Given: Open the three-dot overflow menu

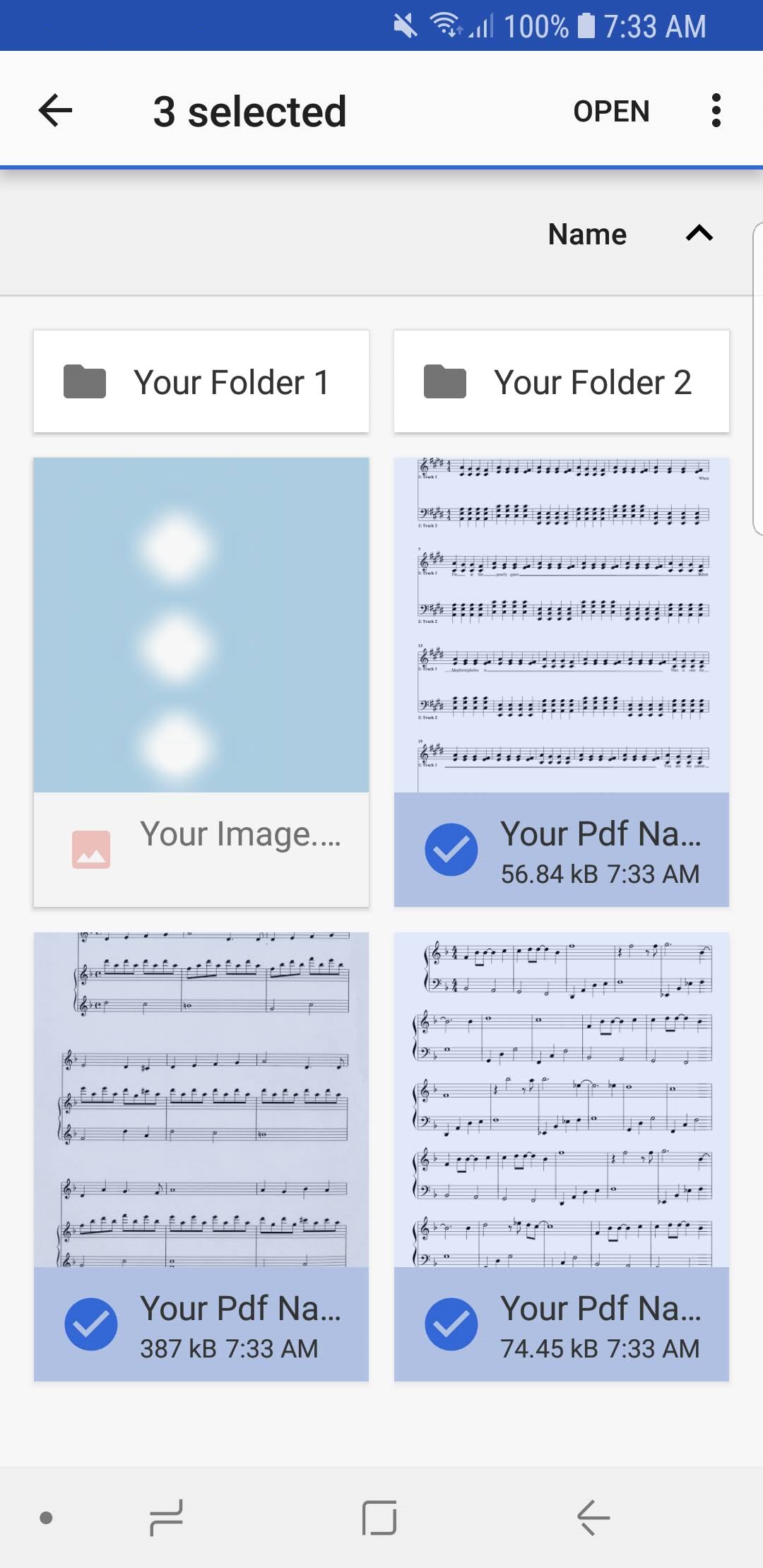Looking at the screenshot, I should tap(716, 111).
